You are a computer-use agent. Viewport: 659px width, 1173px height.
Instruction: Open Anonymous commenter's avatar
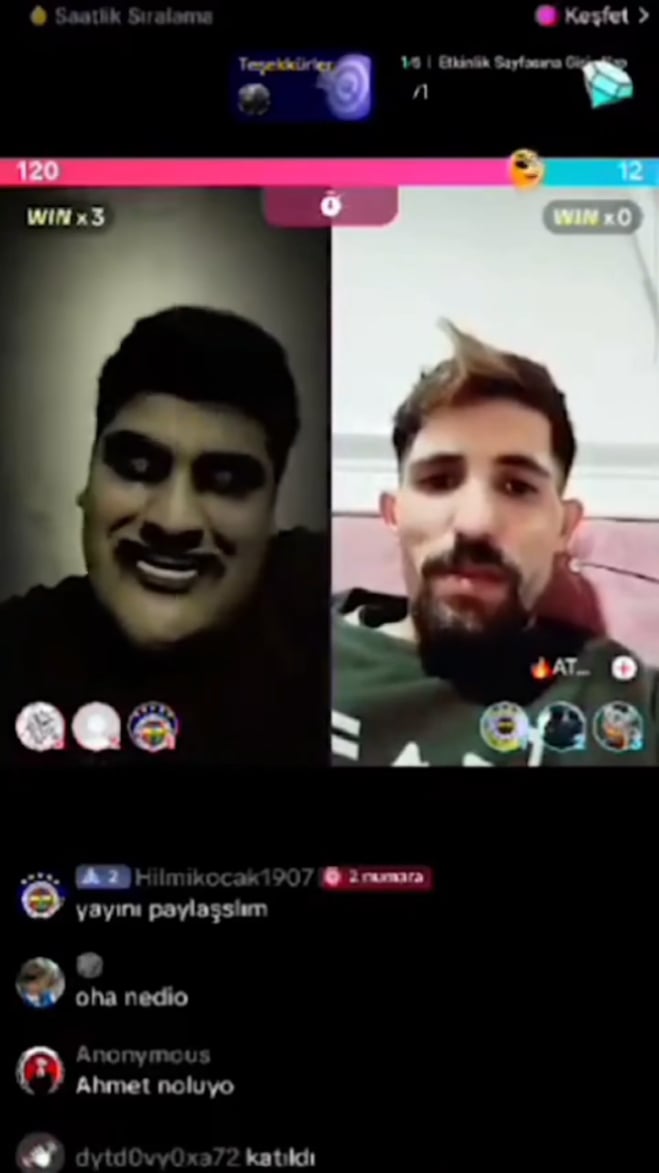(x=41, y=1071)
